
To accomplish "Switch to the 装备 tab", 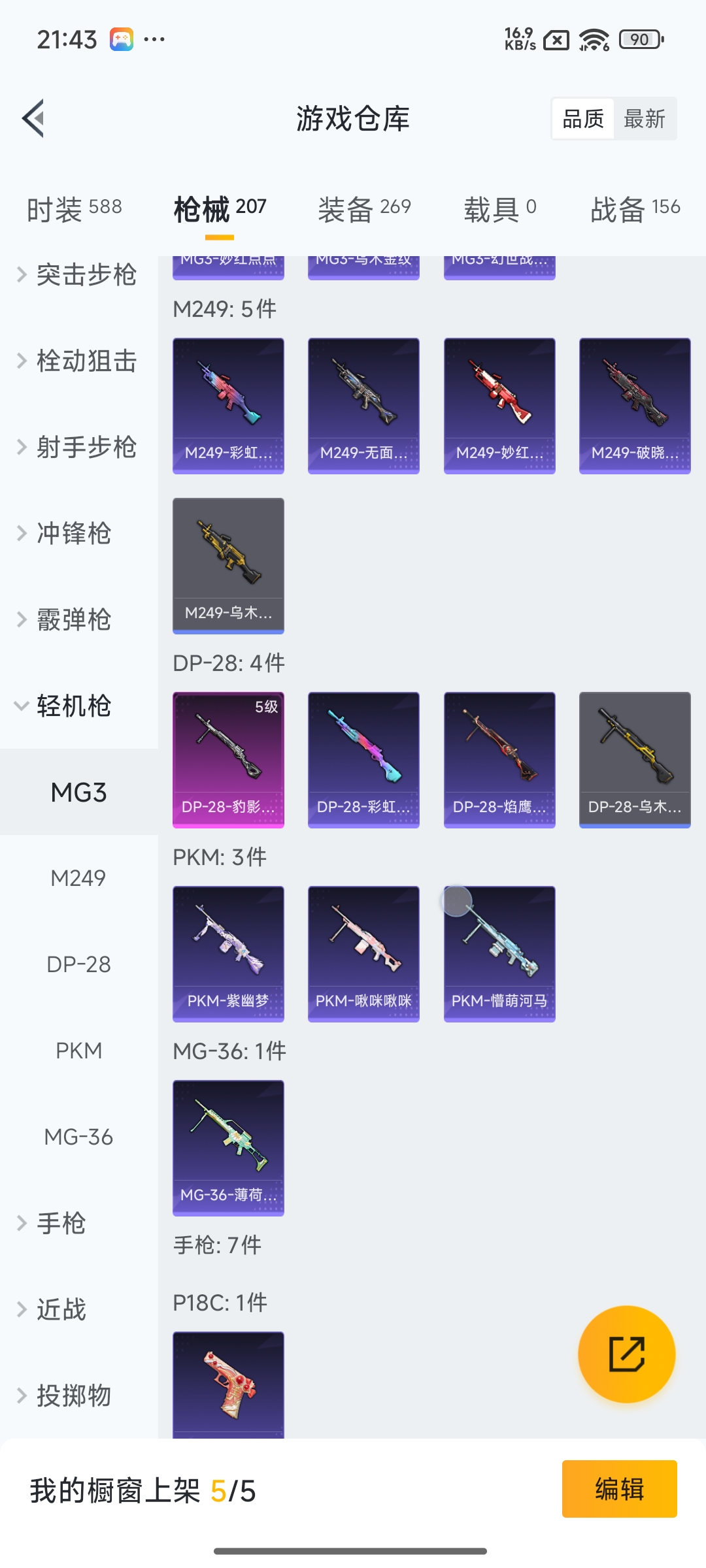I will [x=364, y=209].
